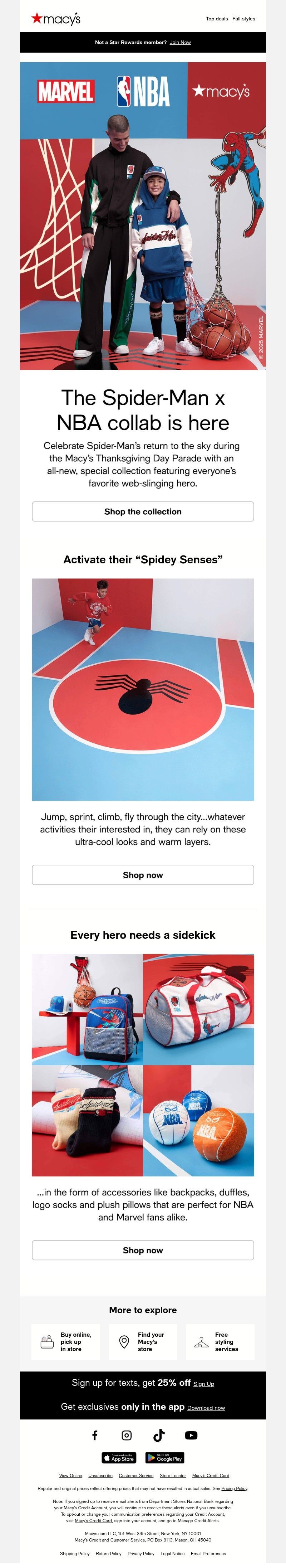Shop now under sidekick accessories section

[143, 1250]
